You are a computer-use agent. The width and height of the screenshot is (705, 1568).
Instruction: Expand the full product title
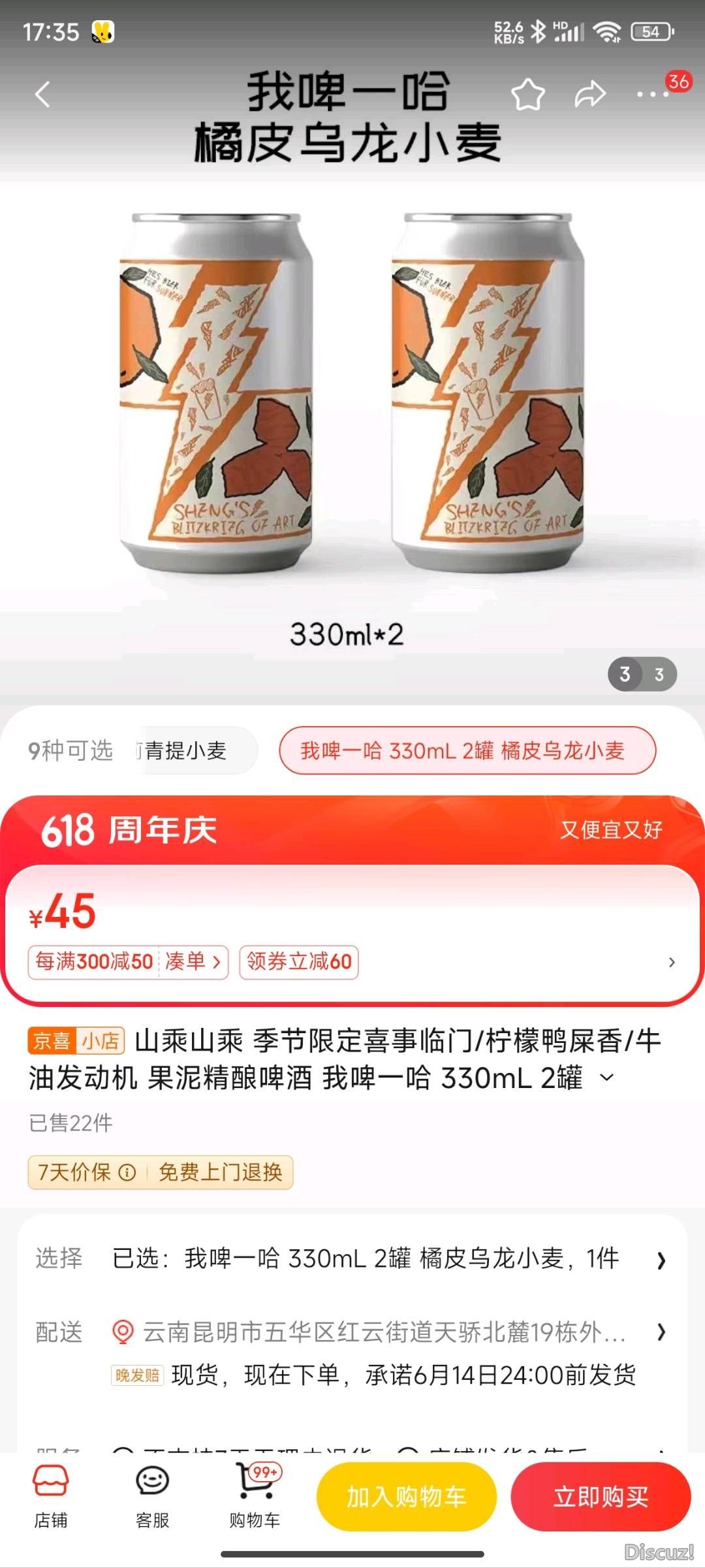coord(607,1077)
